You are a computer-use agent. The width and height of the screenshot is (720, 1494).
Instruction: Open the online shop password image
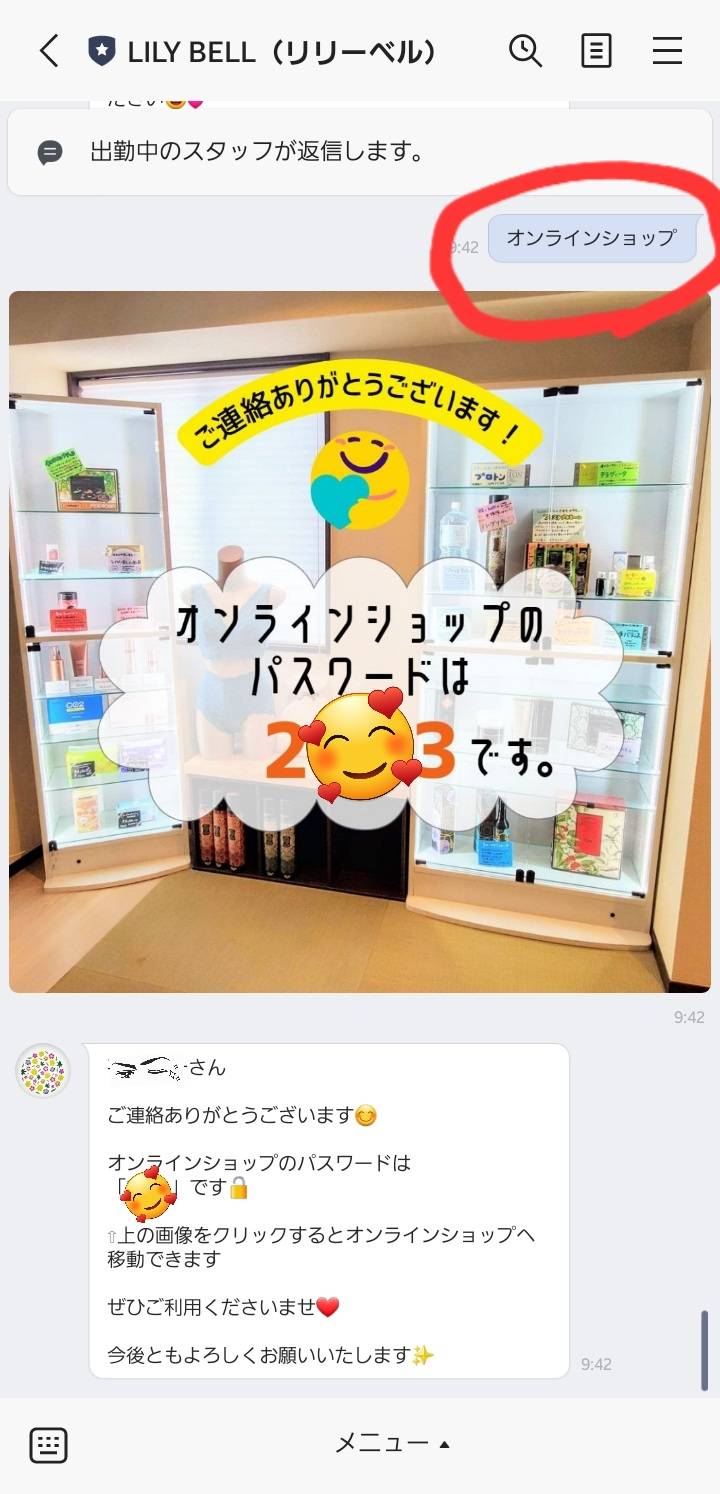tap(359, 641)
